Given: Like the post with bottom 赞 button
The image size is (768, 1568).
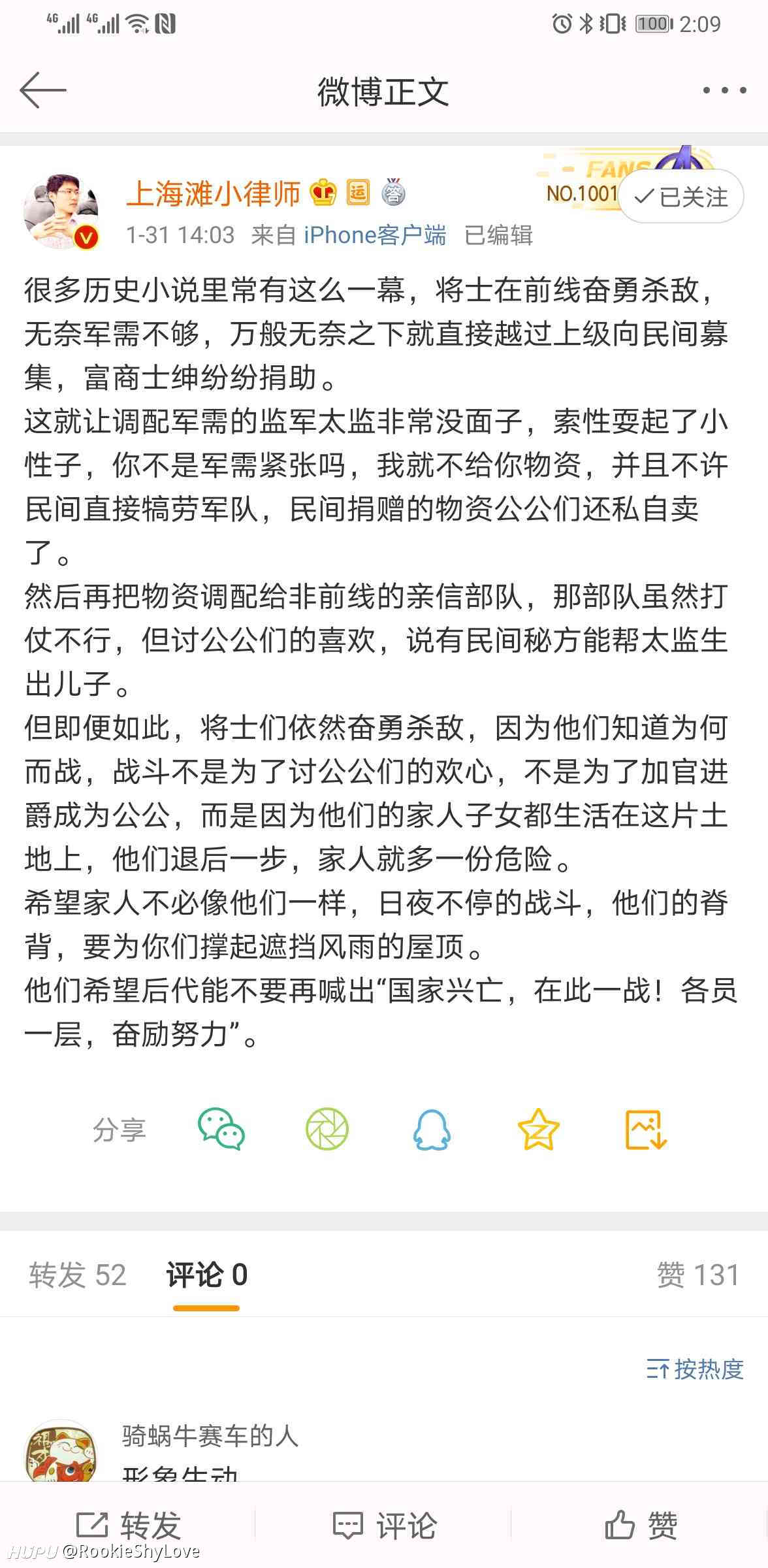Looking at the screenshot, I should [641, 1526].
